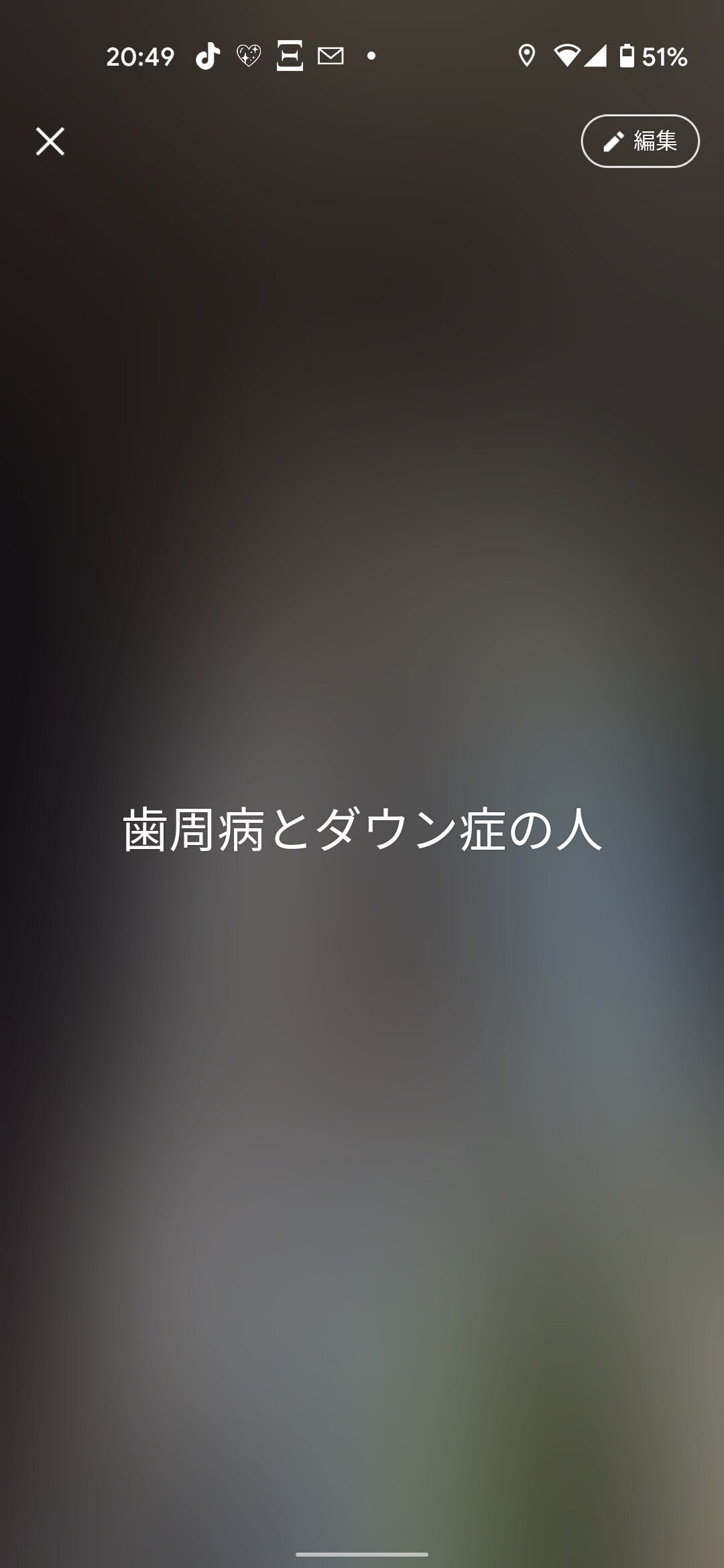Image resolution: width=724 pixels, height=1568 pixels.
Task: Tap the 編集 edit button
Action: [x=640, y=141]
